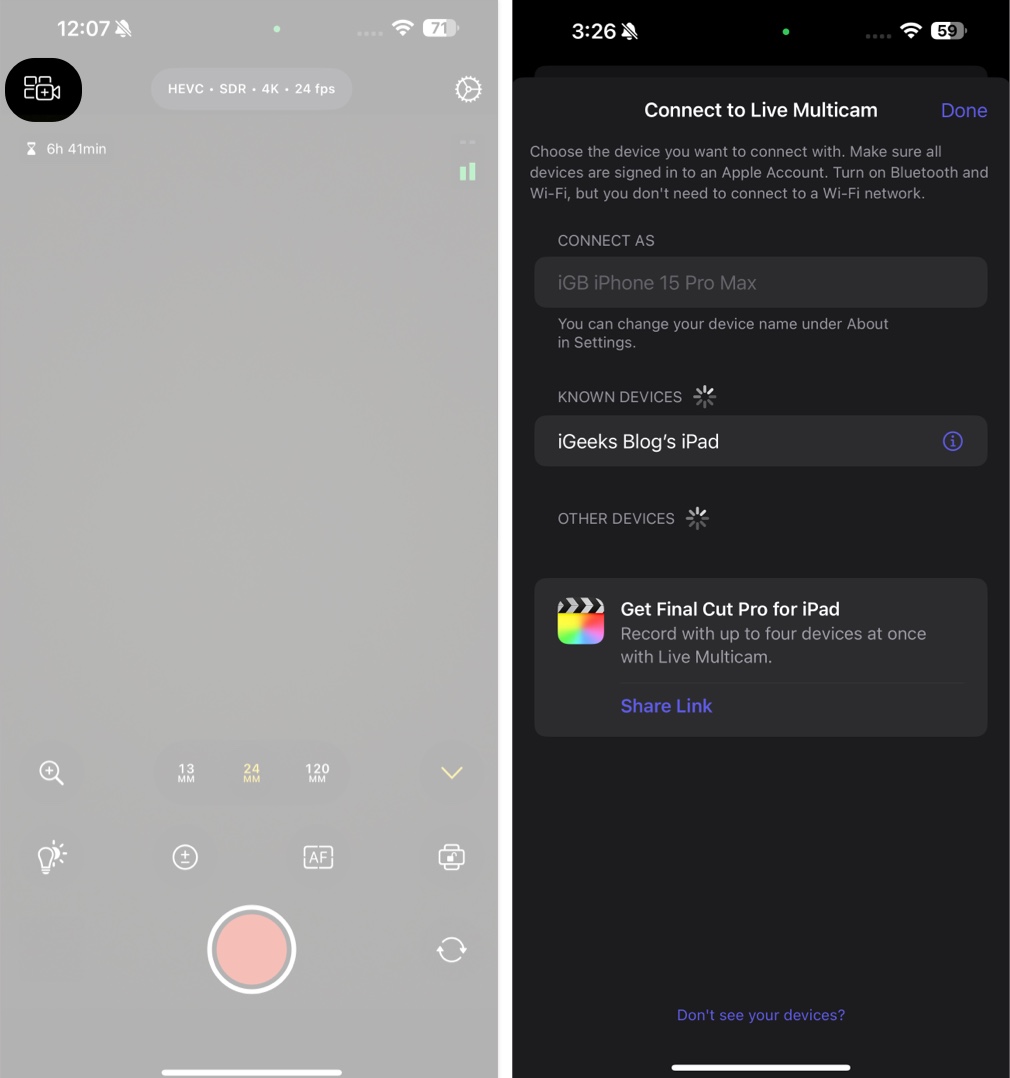The width and height of the screenshot is (1010, 1078).
Task: Toggle the AF autofocus control
Action: click(318, 857)
